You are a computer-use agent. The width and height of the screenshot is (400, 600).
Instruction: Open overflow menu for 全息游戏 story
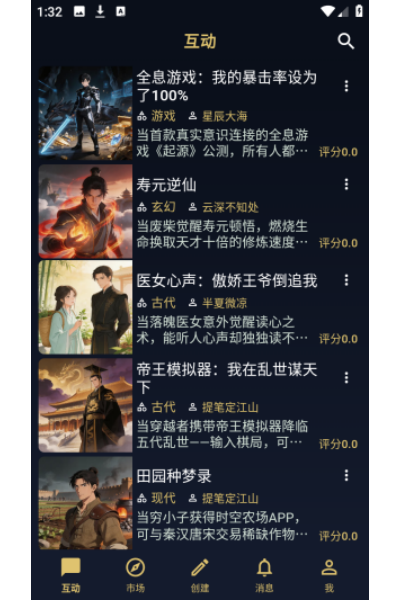346,86
